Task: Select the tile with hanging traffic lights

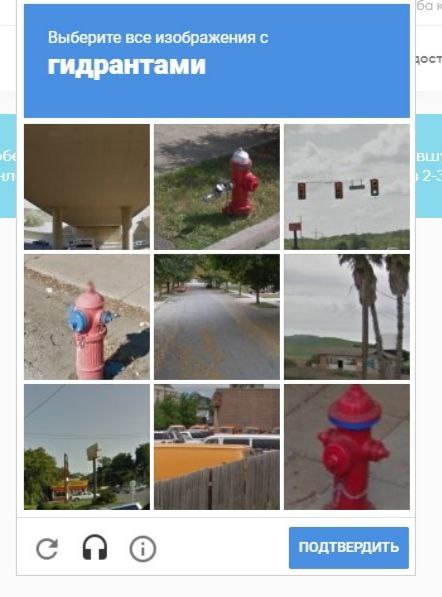Action: pos(347,187)
